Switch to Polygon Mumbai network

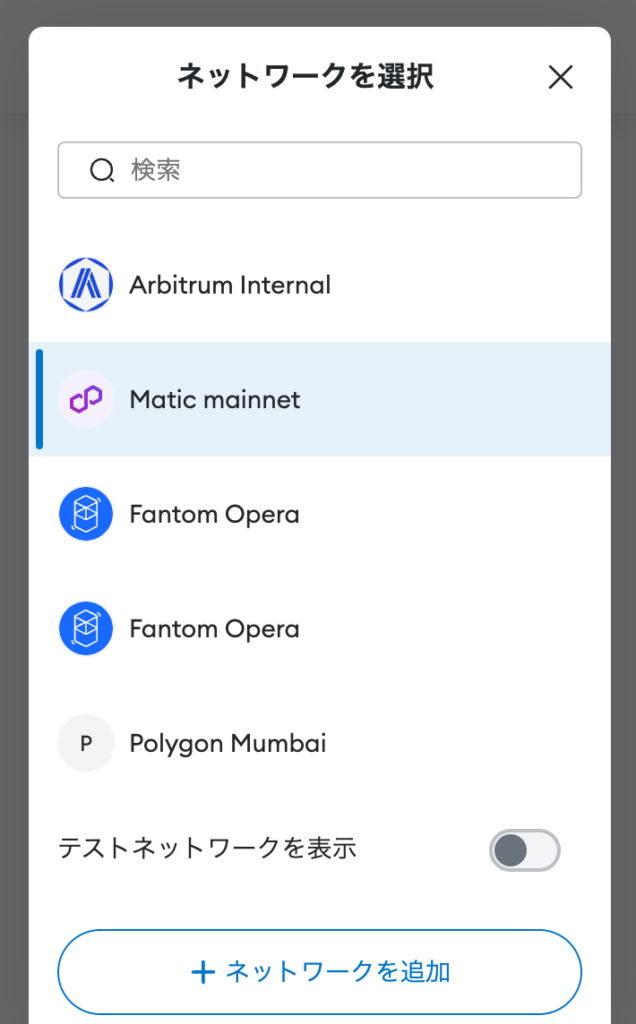tap(319, 743)
